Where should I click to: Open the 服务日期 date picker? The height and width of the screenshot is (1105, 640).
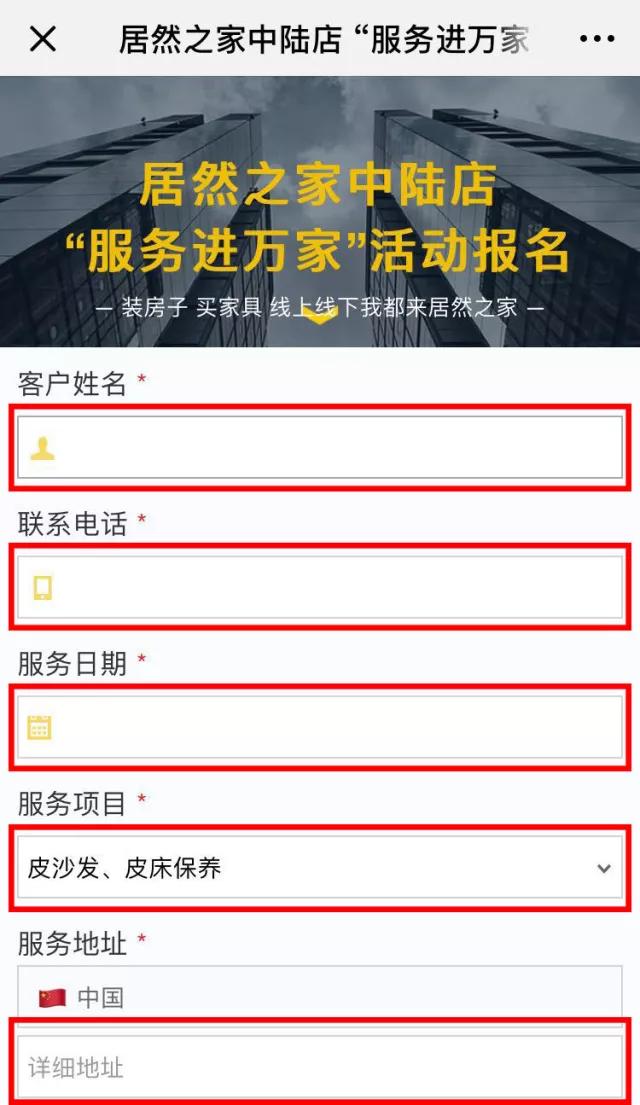coord(320,727)
